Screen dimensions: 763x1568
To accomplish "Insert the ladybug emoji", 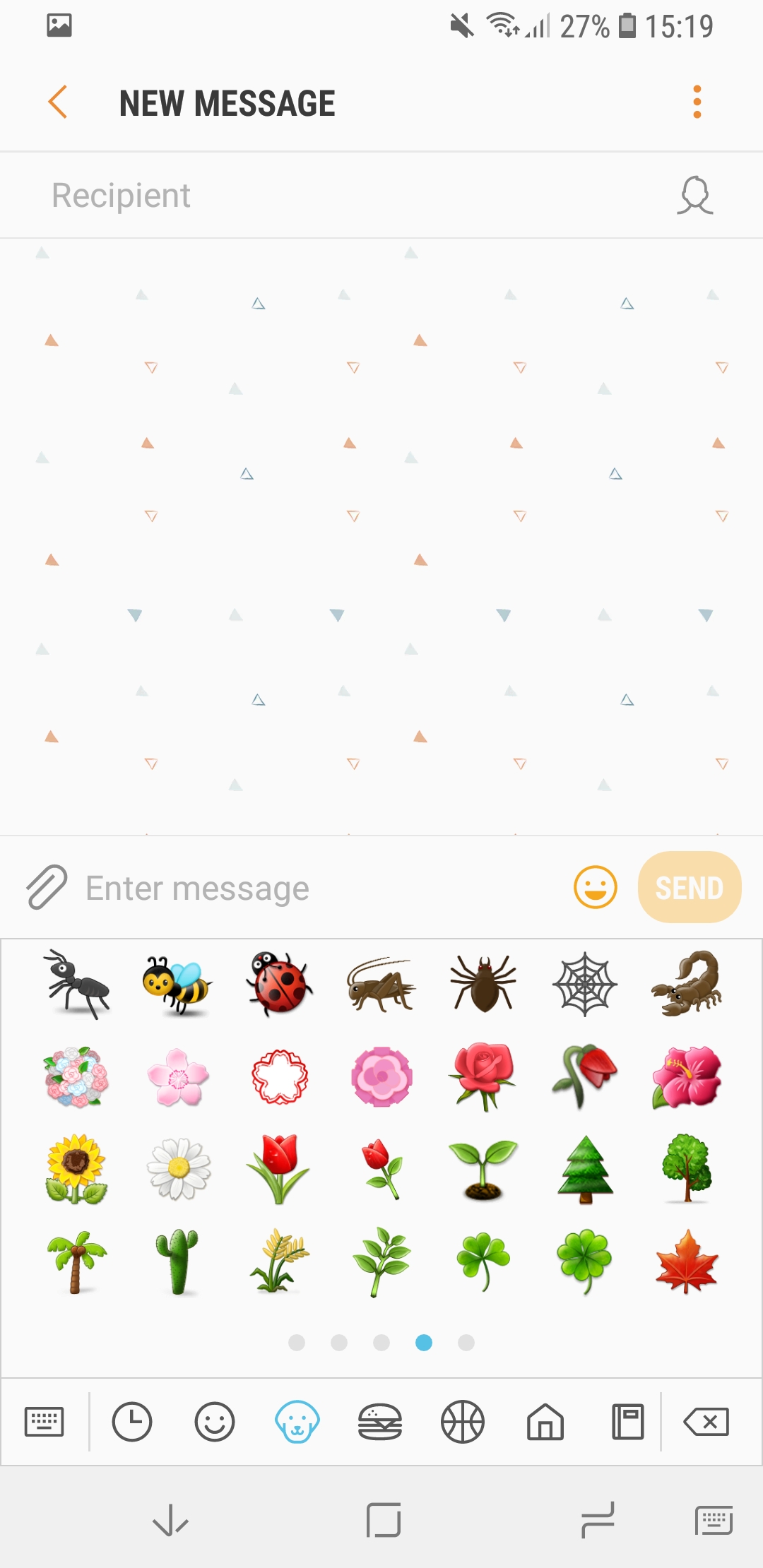I will pos(280,984).
